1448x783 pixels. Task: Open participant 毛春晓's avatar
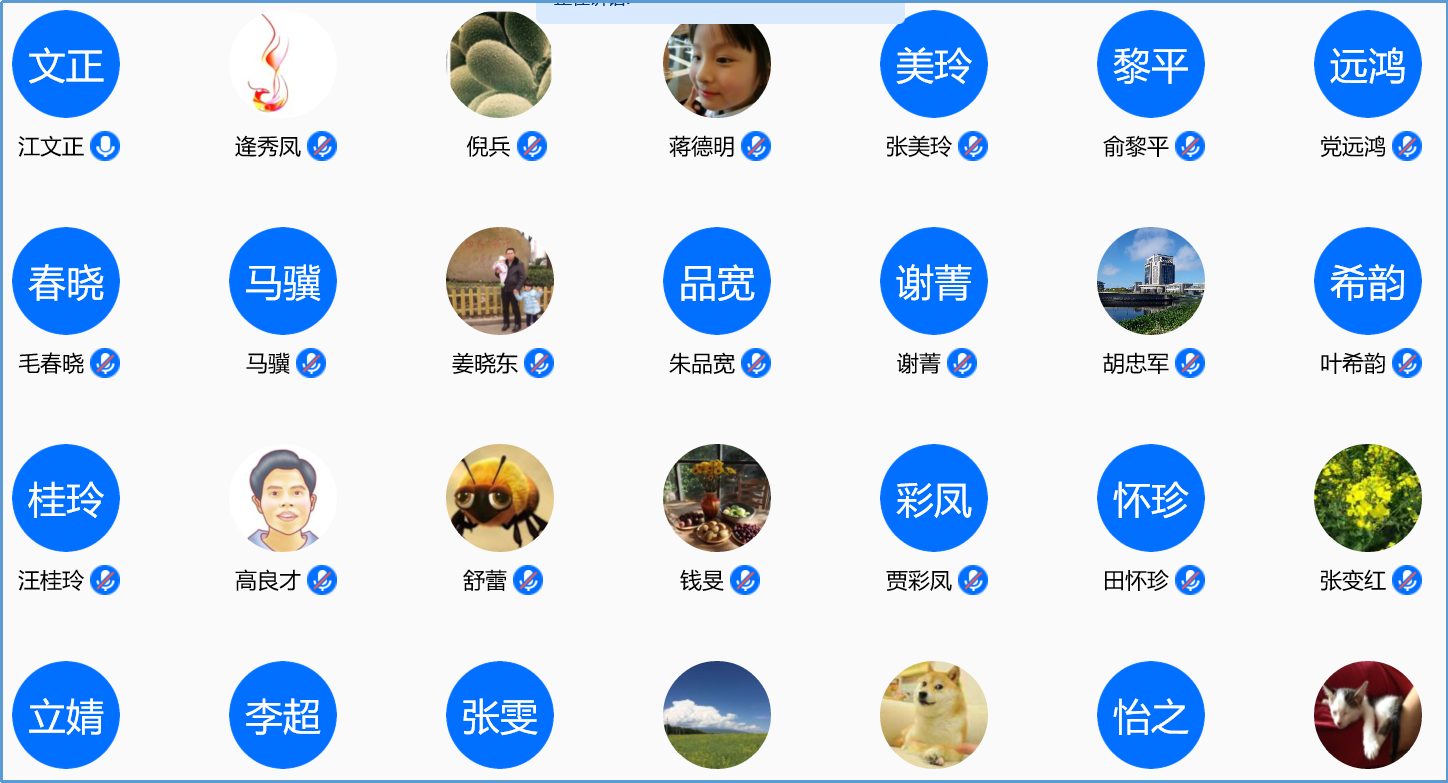[66, 281]
